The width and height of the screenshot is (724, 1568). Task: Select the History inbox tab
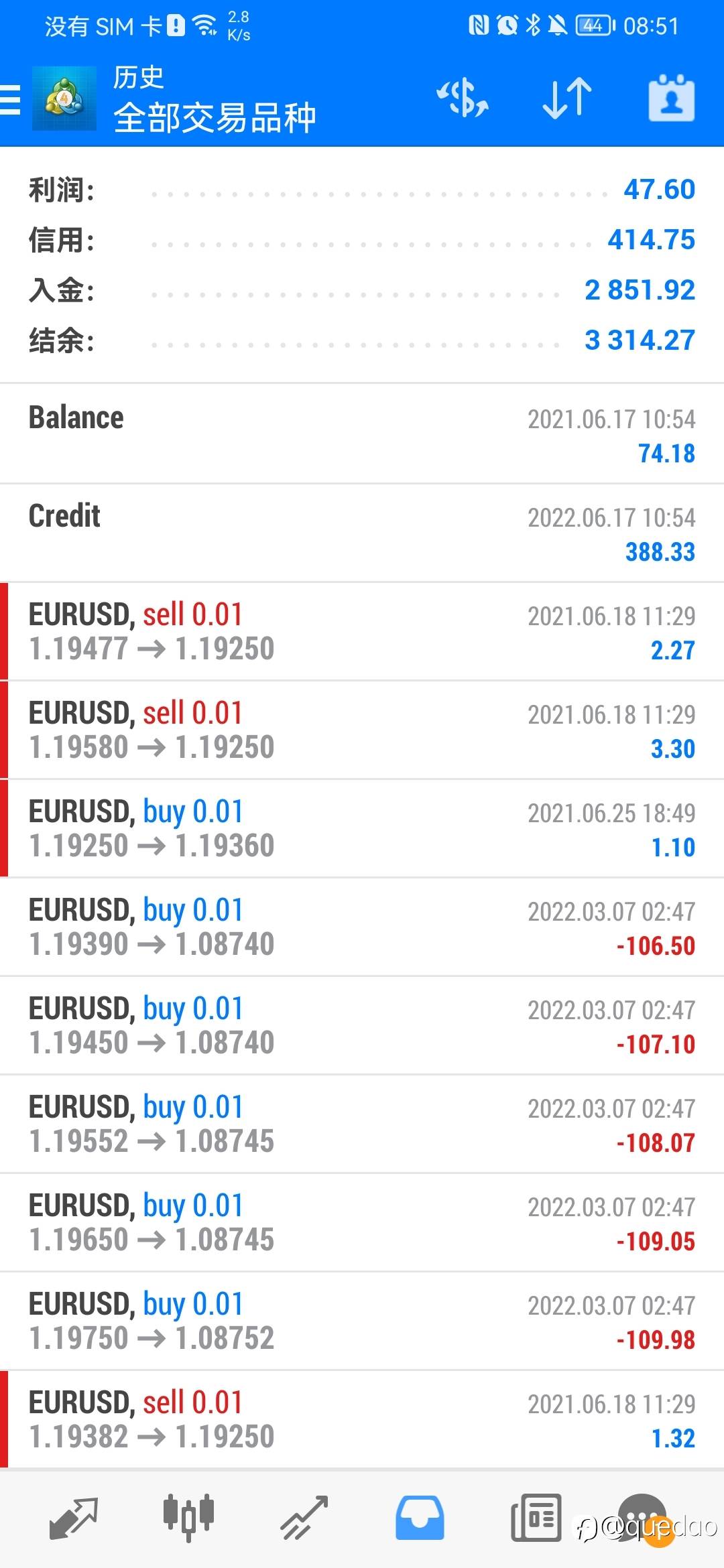(420, 1518)
